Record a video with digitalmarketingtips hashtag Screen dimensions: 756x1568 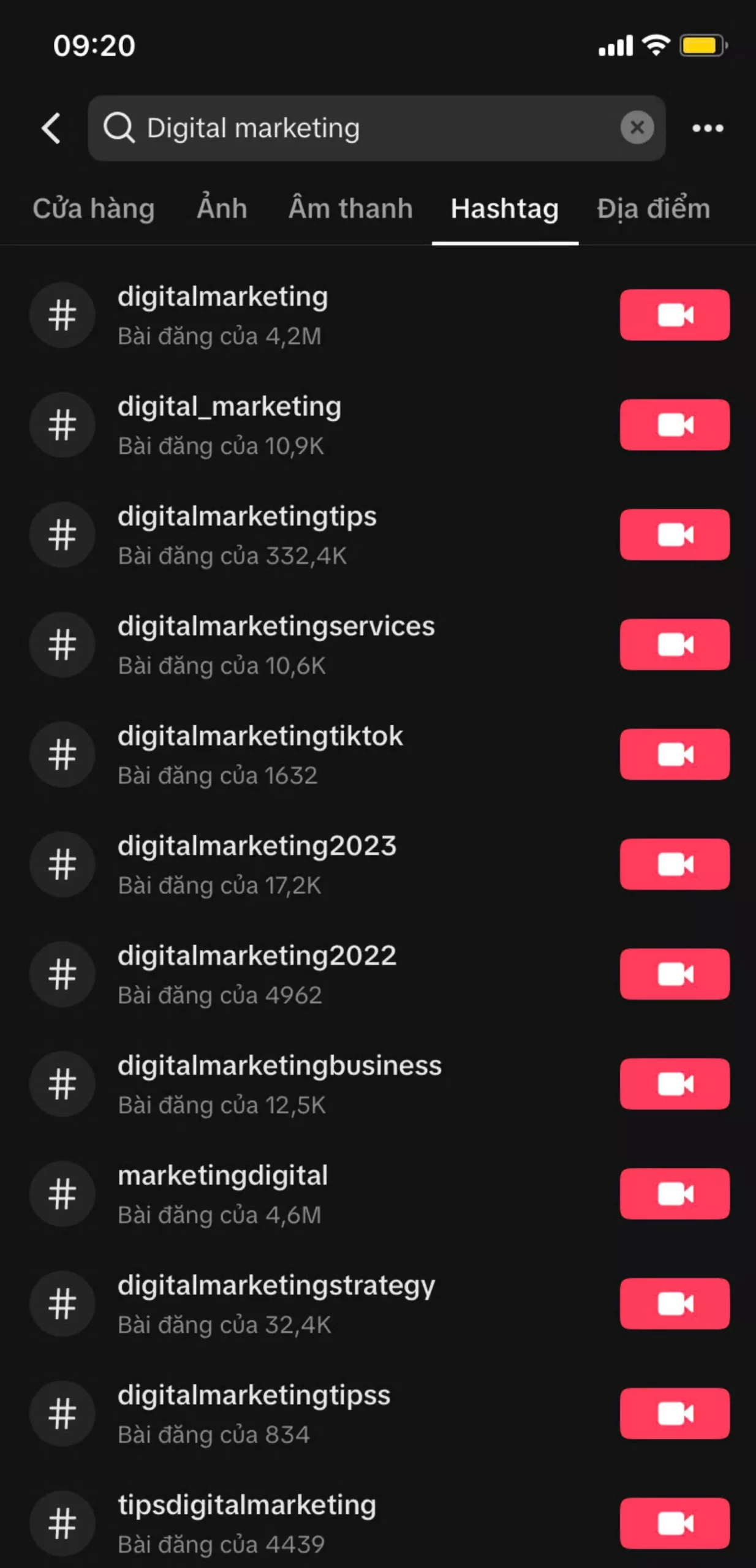pos(675,535)
